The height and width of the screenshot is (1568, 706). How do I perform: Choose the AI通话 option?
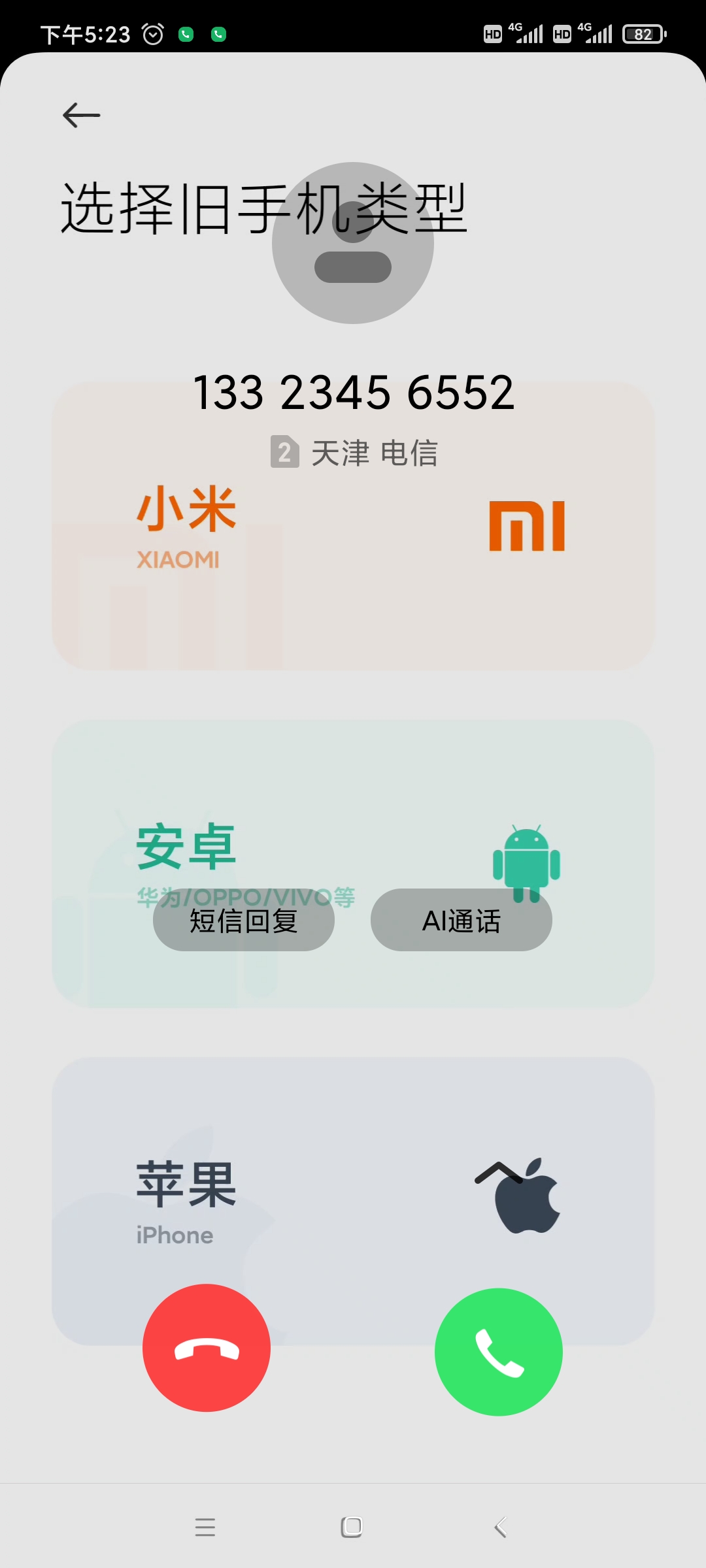(462, 920)
